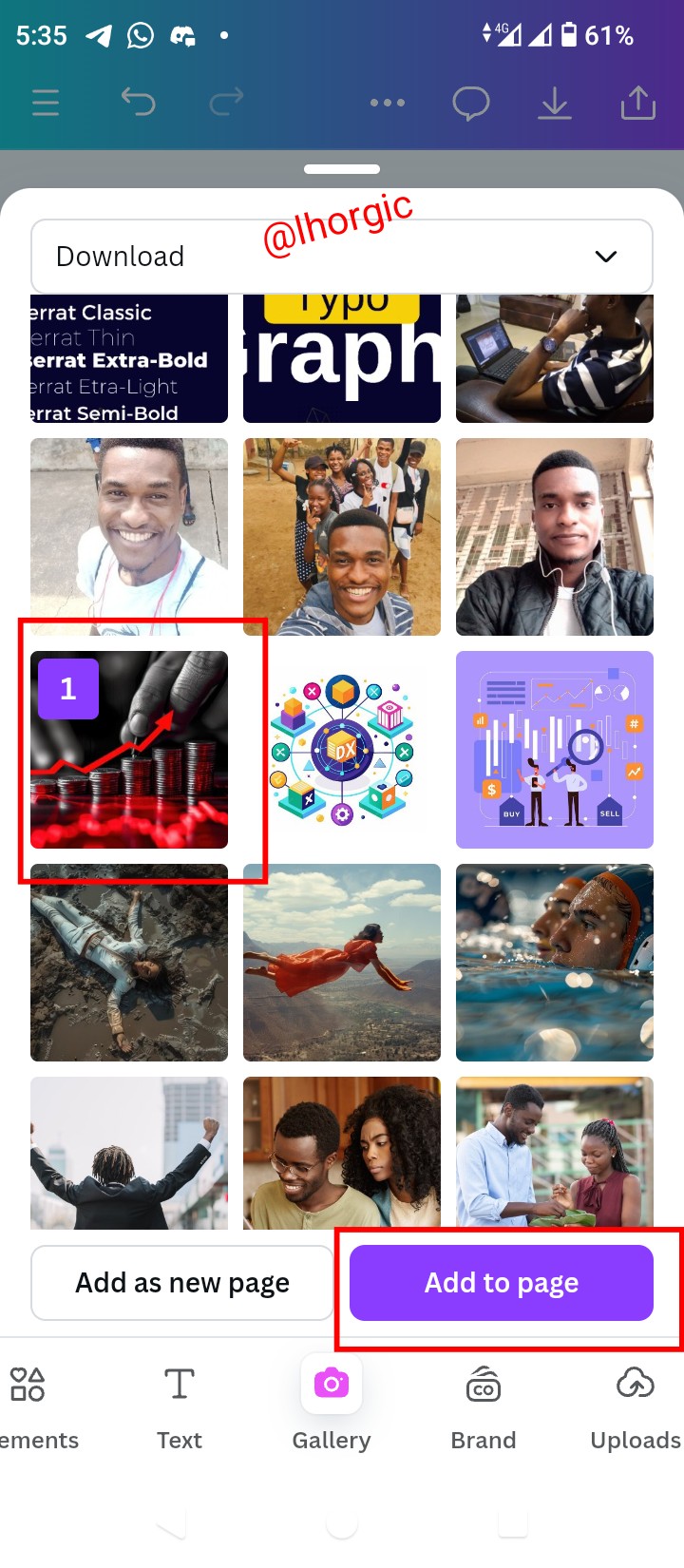Undo the last action
Image resolution: width=684 pixels, height=1568 pixels.
click(138, 102)
